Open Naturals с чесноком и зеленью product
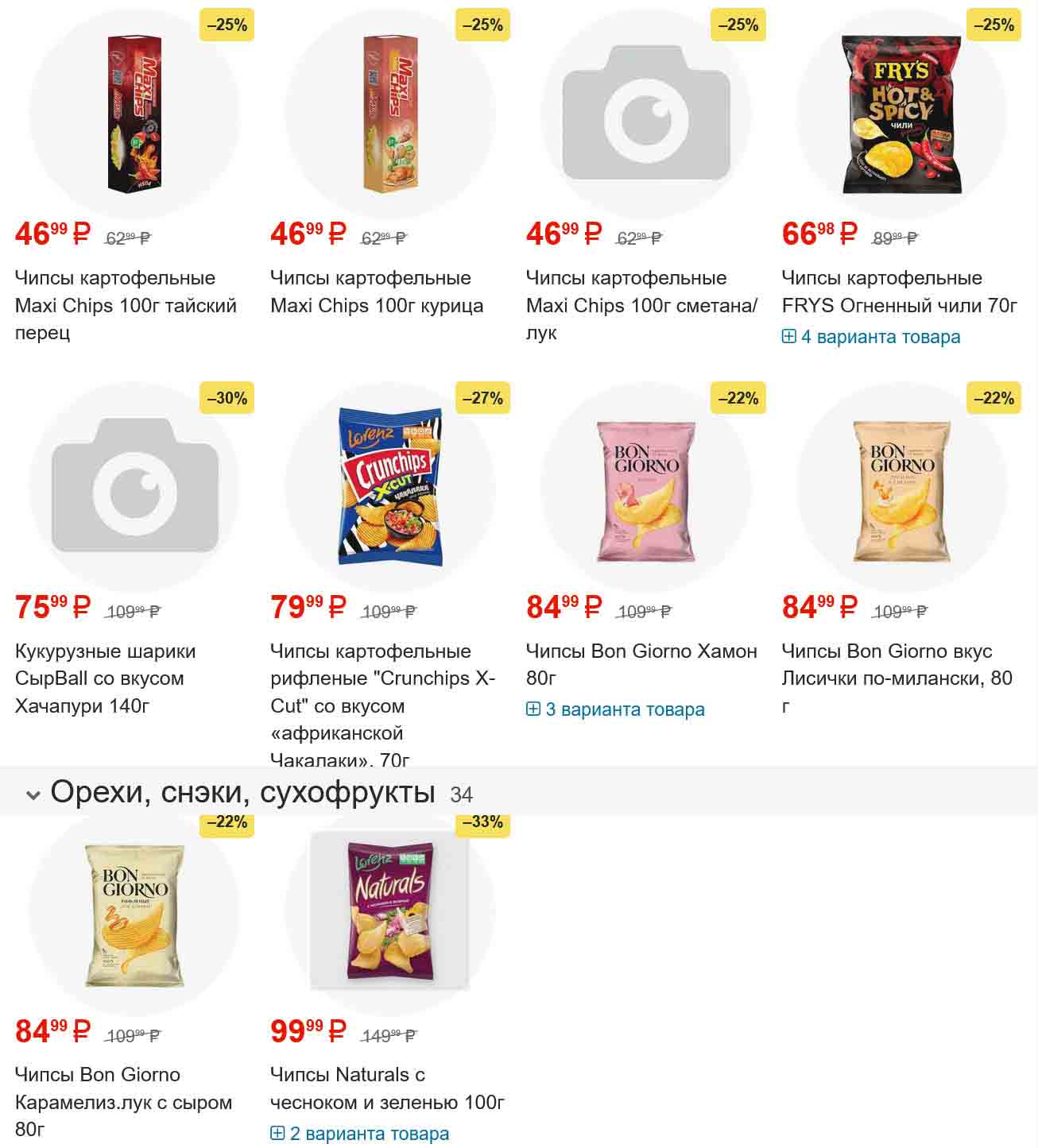 coord(387,1088)
